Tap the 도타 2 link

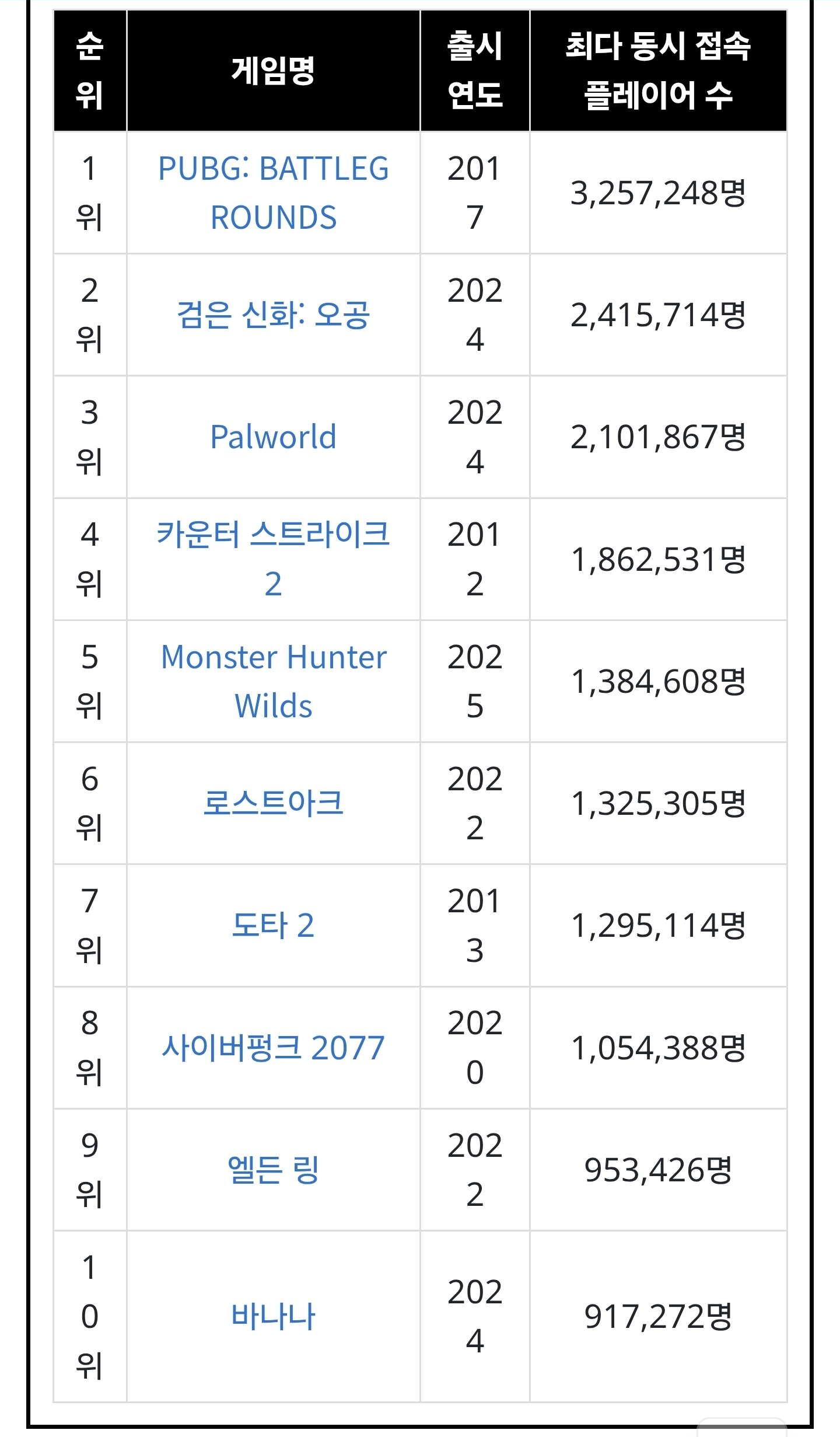[273, 925]
